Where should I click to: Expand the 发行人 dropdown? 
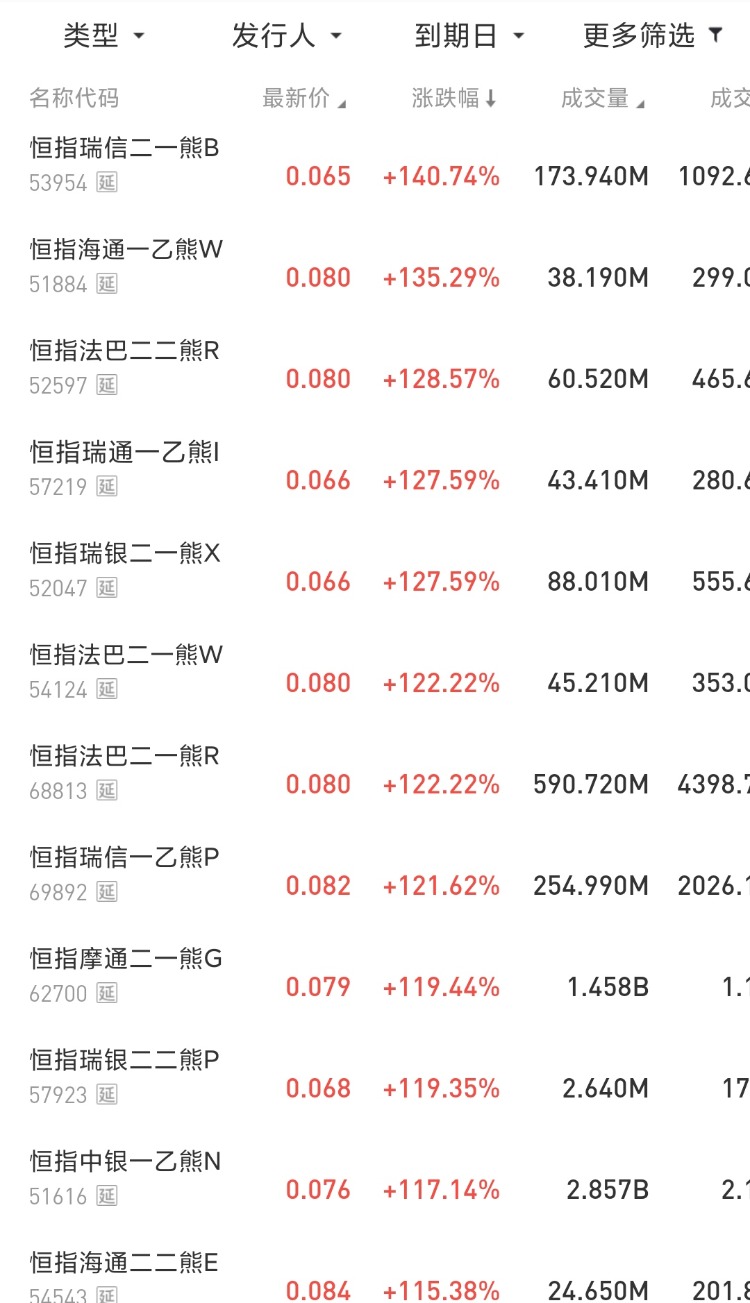pos(286,36)
